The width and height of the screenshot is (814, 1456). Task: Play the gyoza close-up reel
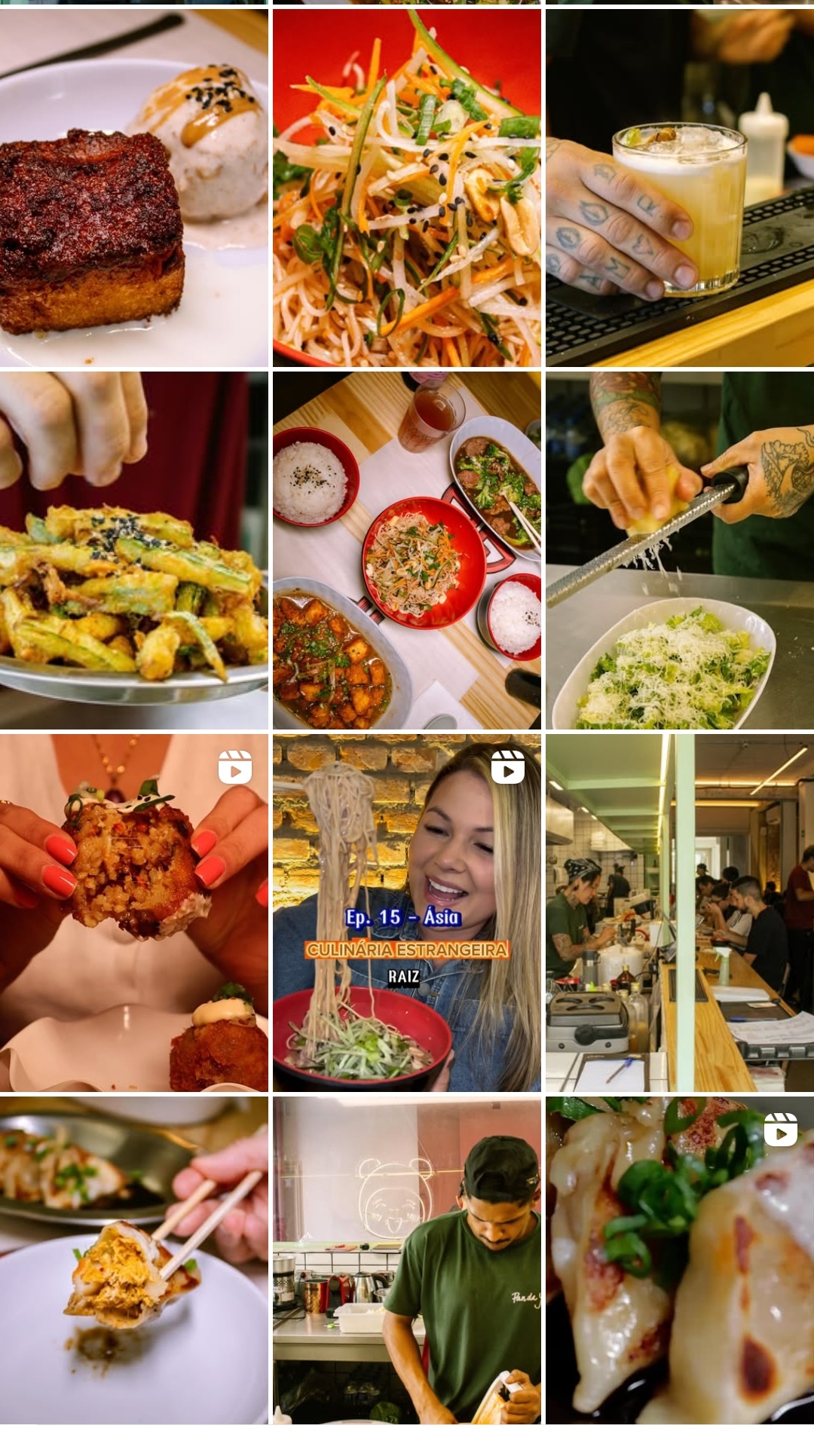(679, 1260)
